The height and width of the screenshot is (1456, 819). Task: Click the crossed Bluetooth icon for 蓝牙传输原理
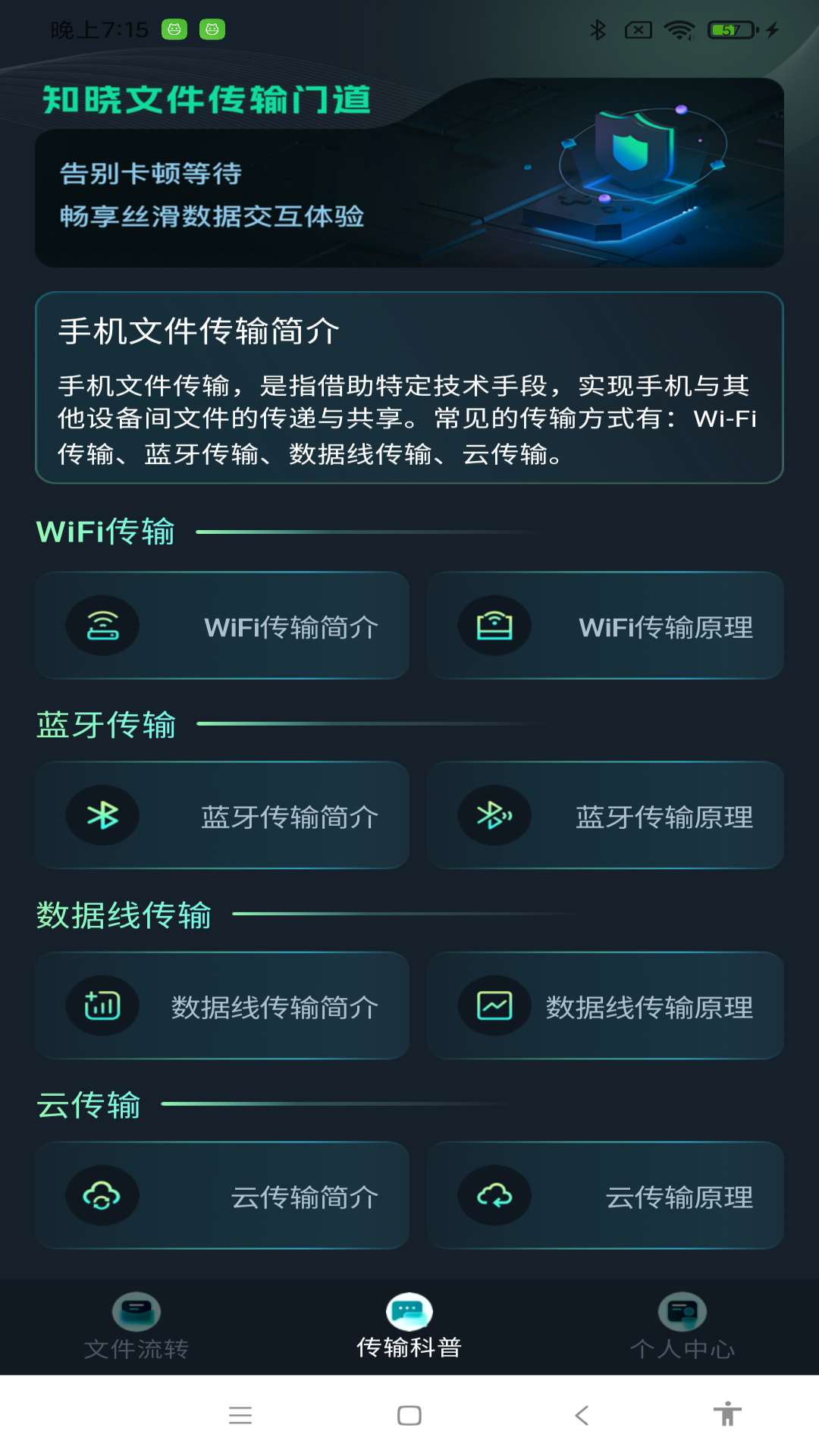tap(494, 815)
